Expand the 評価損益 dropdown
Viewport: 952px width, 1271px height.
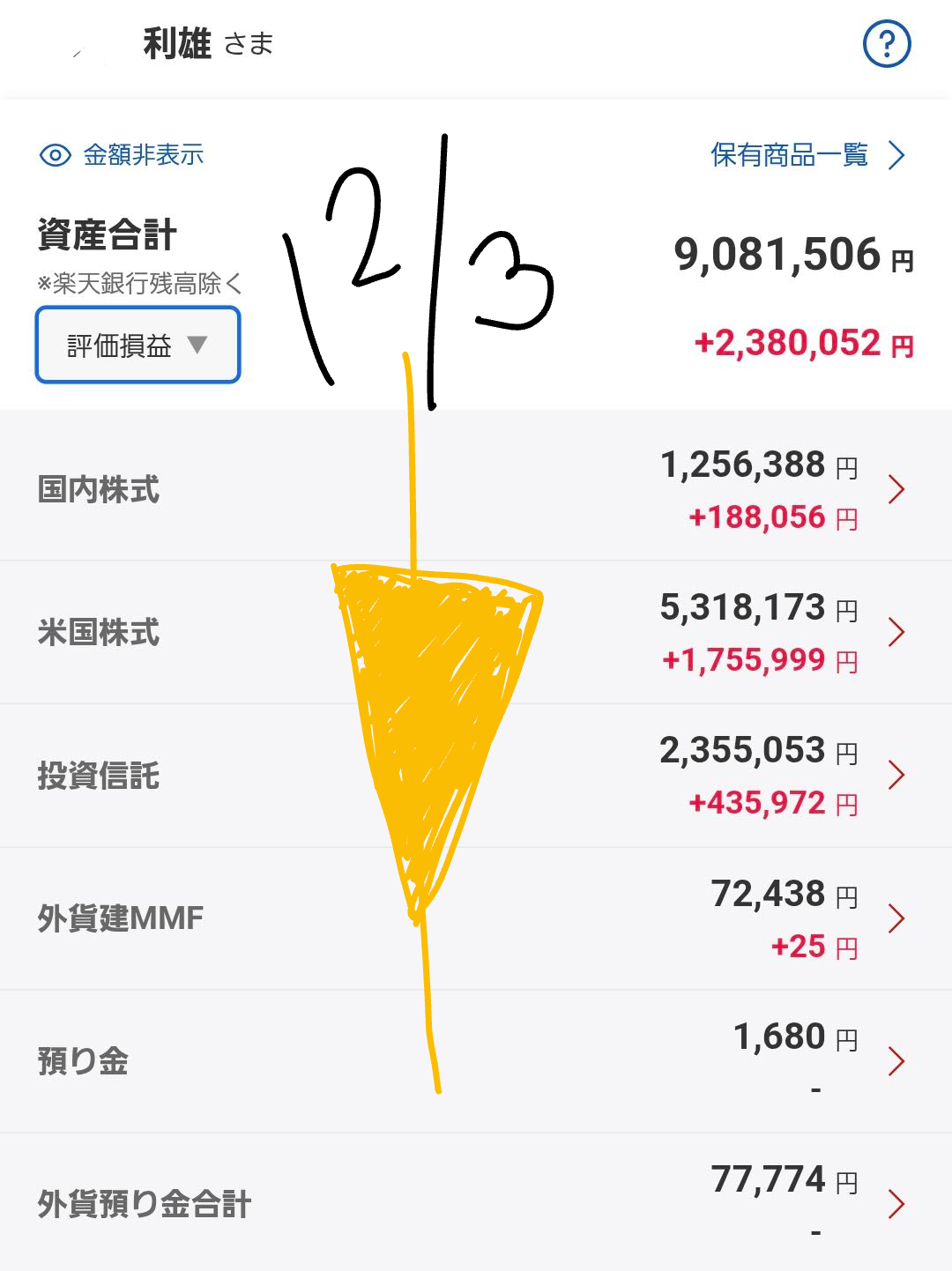pyautogui.click(x=138, y=346)
